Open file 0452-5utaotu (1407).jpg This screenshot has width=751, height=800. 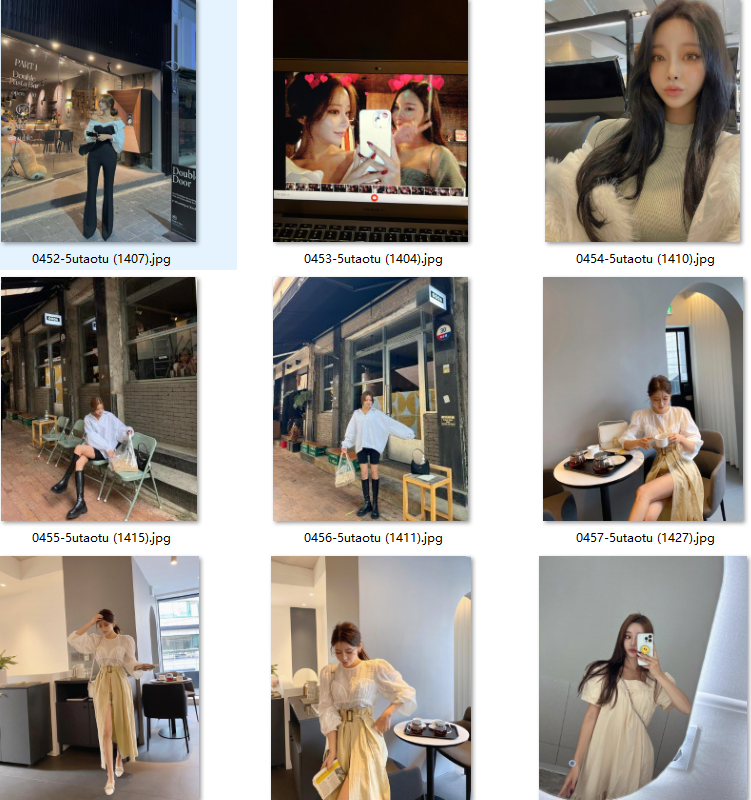pos(99,120)
